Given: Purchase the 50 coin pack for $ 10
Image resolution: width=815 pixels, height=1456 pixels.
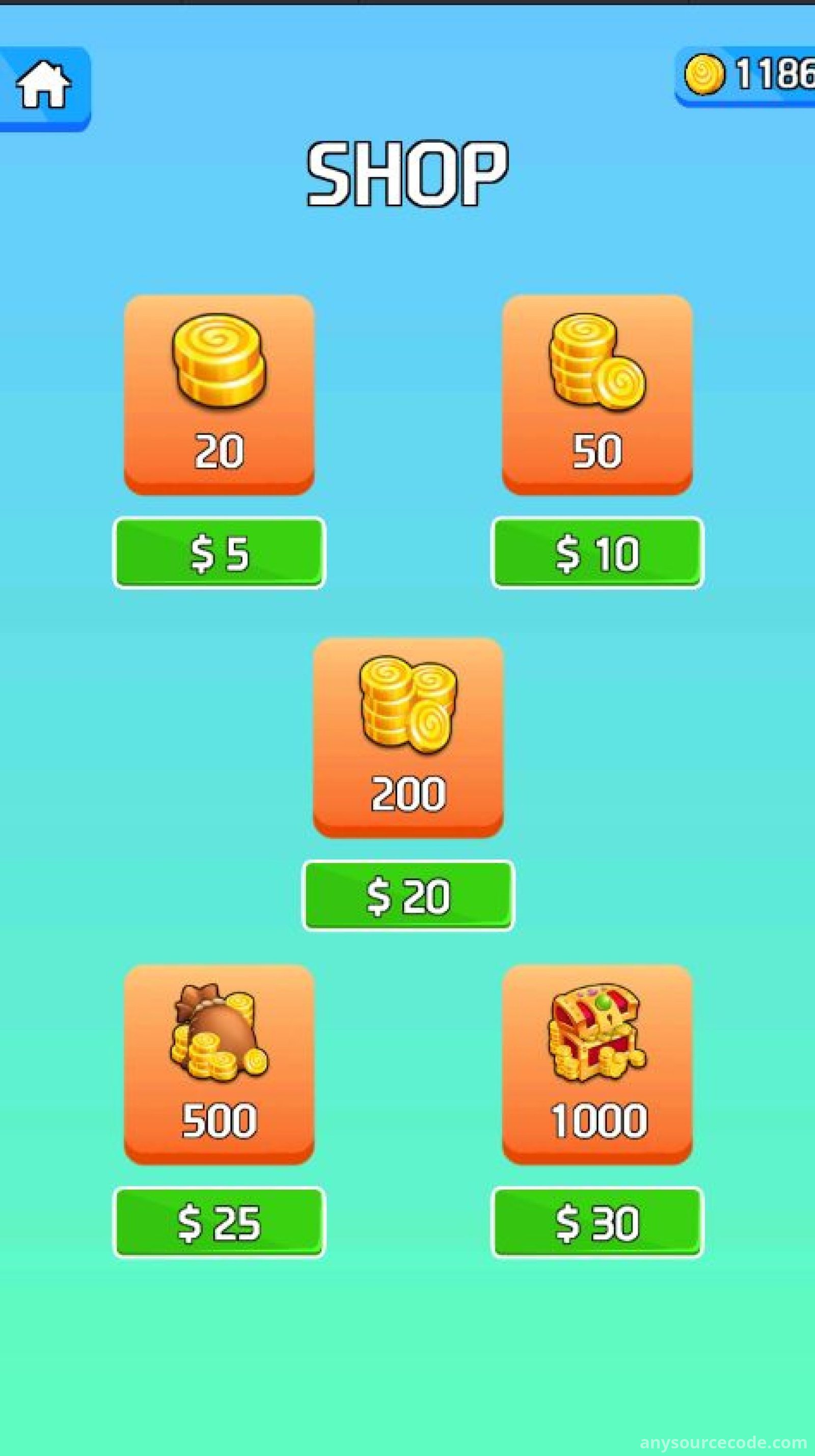Looking at the screenshot, I should 597,553.
